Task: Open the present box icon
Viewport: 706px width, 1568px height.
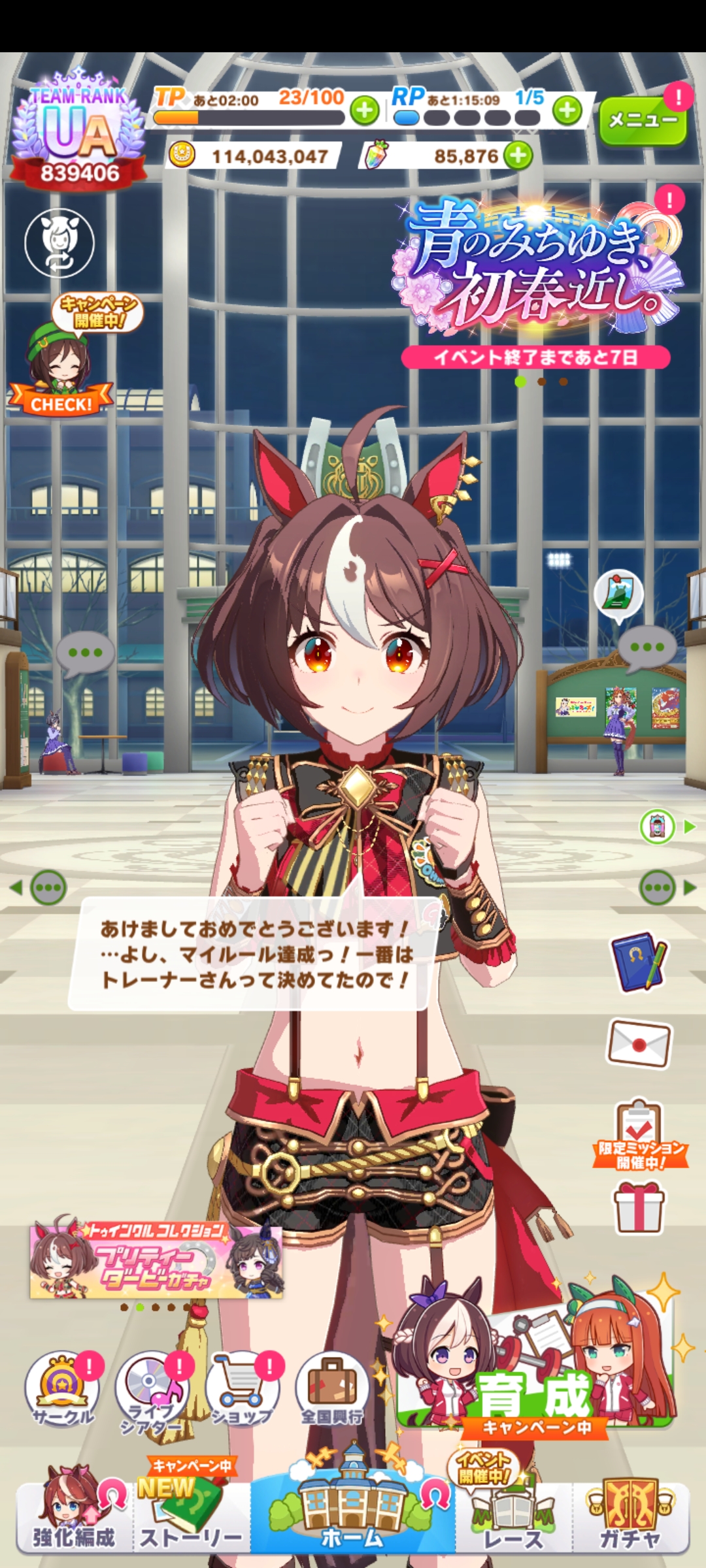Action: point(639,1209)
